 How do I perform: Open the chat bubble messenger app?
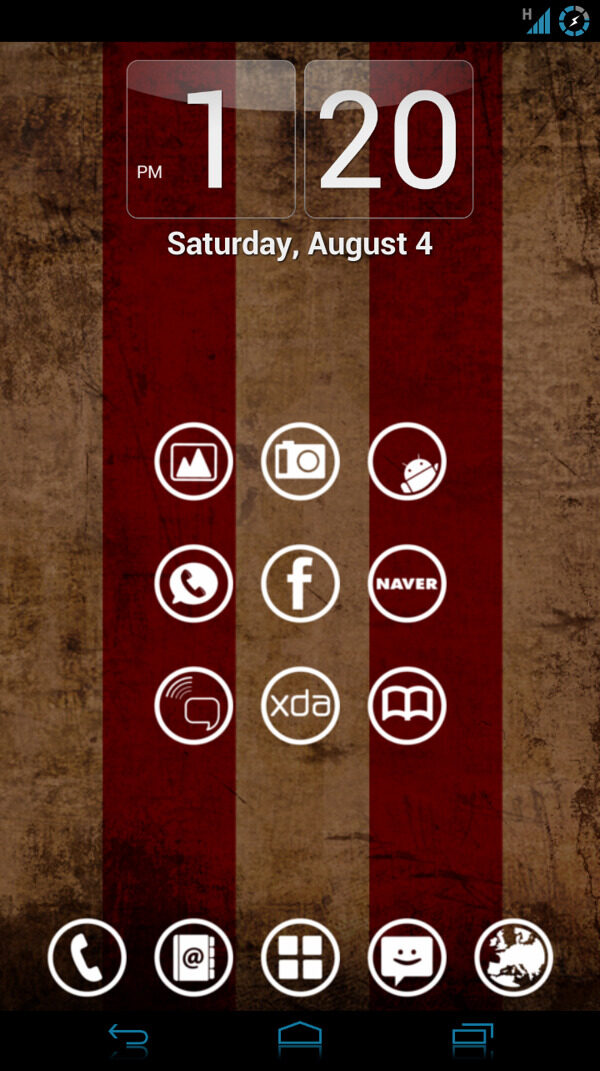[x=194, y=705]
